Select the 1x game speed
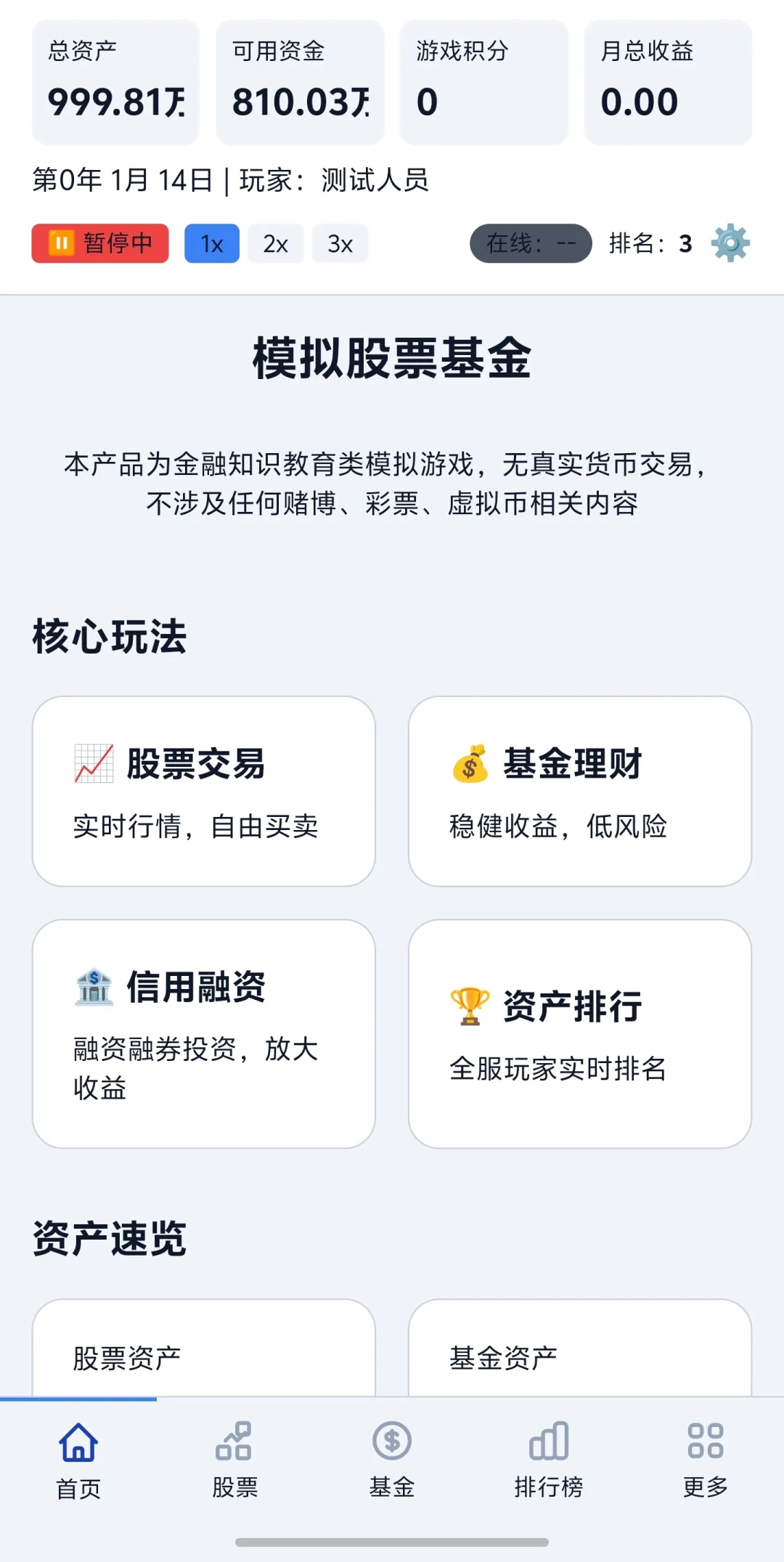784x1562 pixels. click(x=211, y=243)
